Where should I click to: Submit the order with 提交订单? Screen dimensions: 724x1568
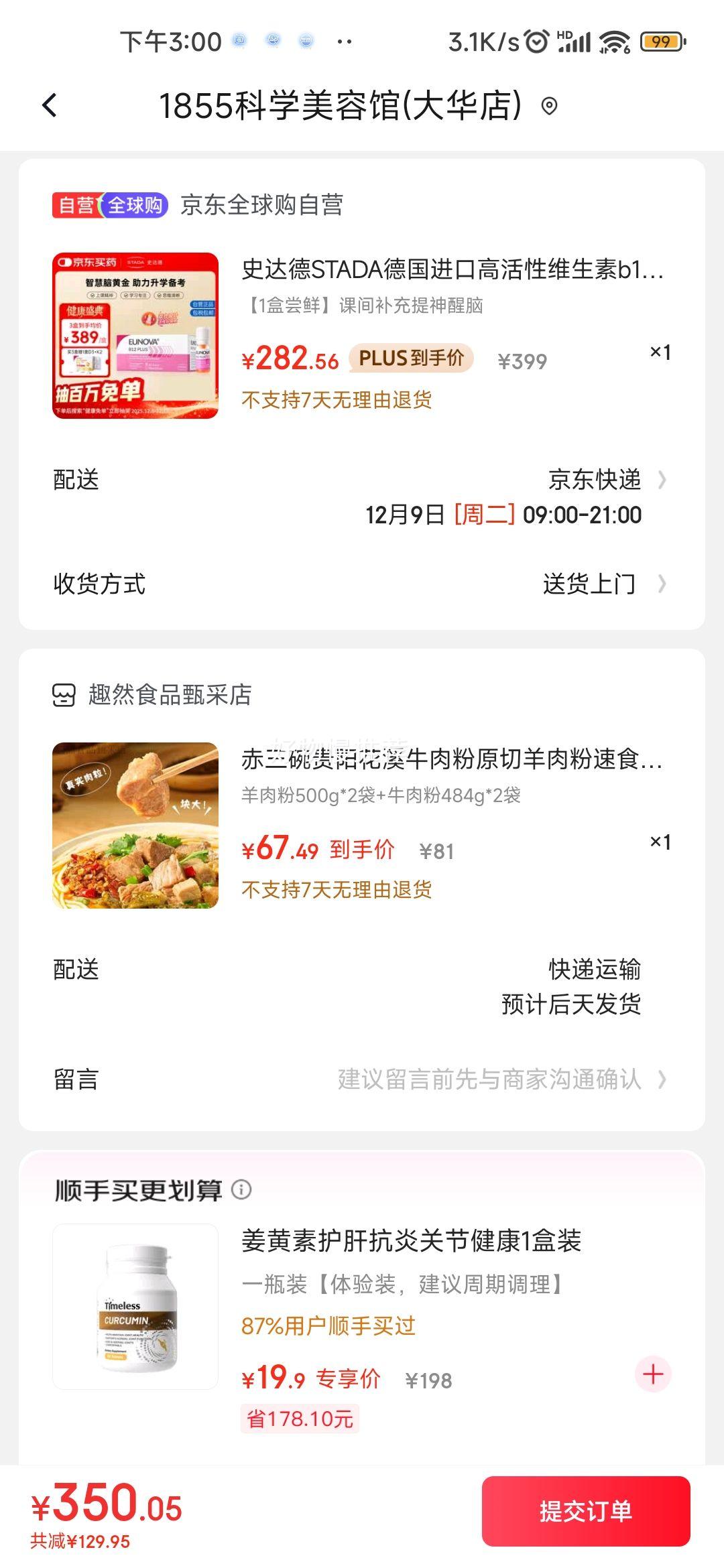(585, 1511)
